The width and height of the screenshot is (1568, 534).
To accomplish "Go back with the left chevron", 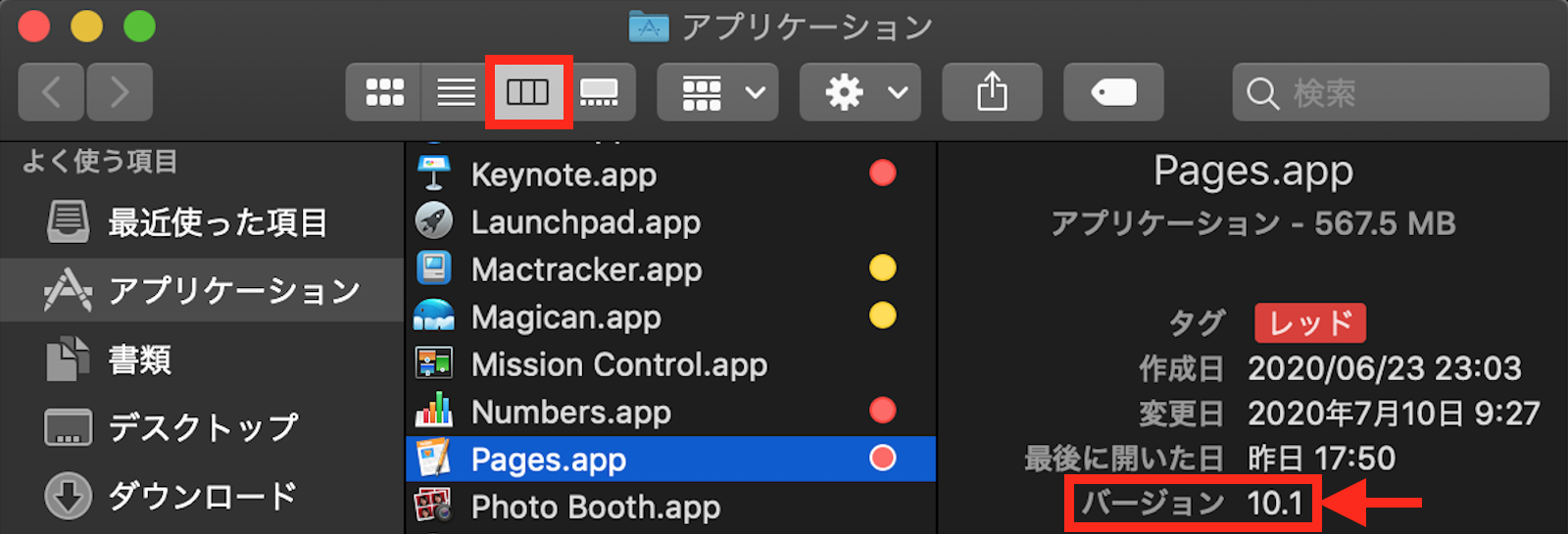I will click(x=51, y=92).
